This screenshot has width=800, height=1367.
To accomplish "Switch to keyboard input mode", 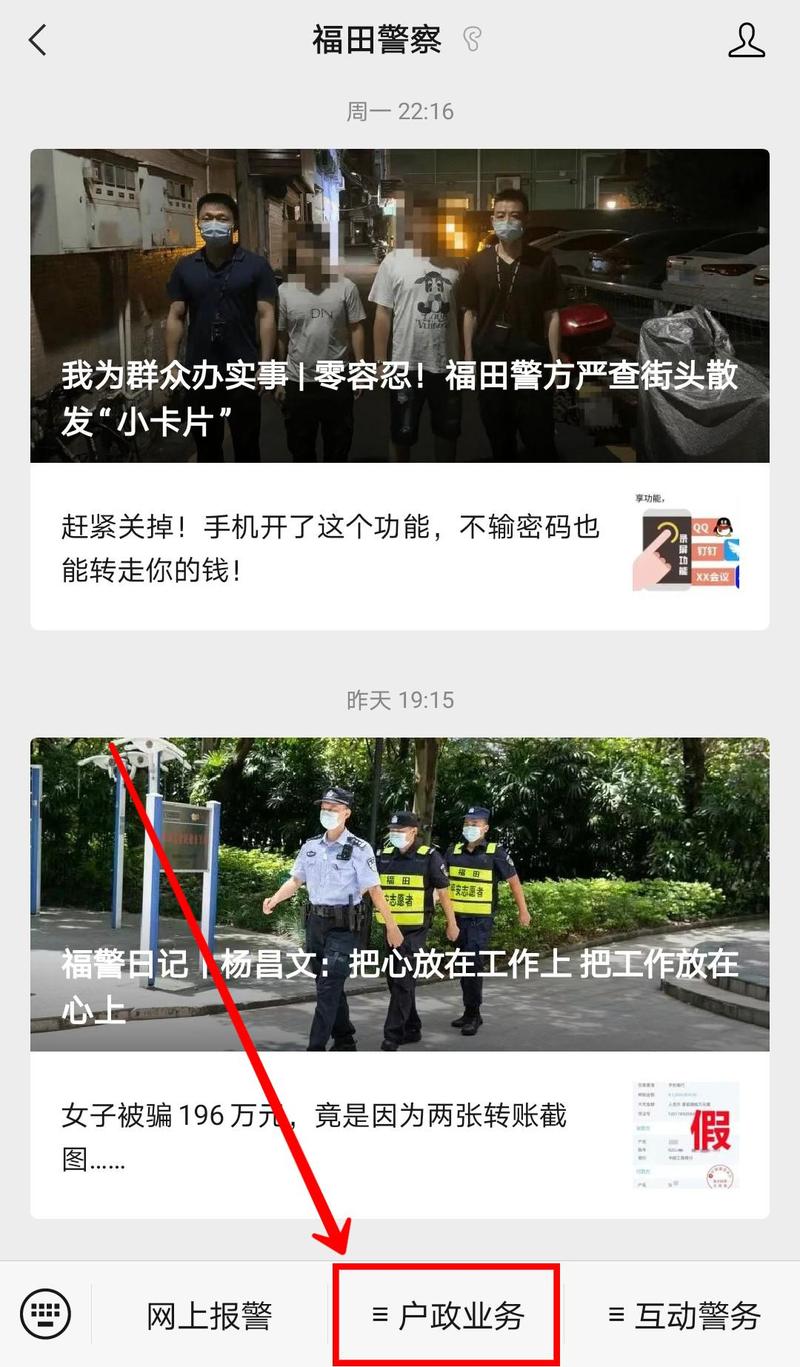I will pos(46,1313).
